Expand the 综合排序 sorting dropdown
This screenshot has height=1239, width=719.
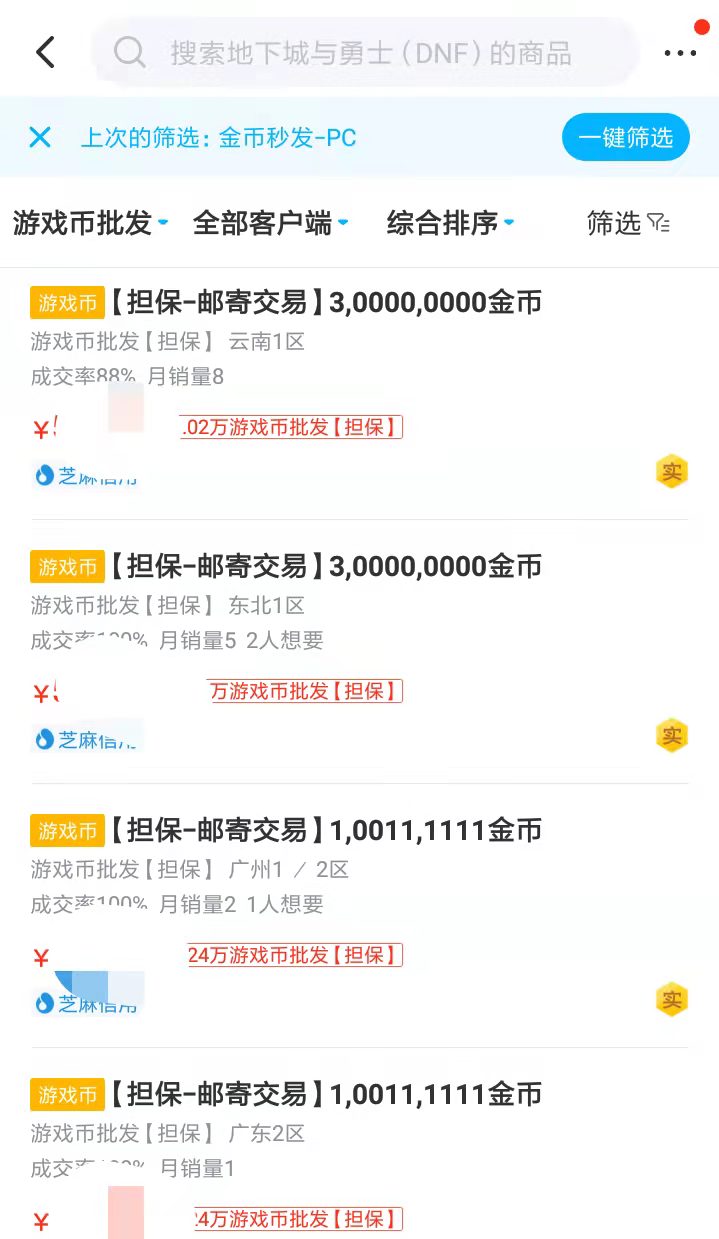(450, 223)
